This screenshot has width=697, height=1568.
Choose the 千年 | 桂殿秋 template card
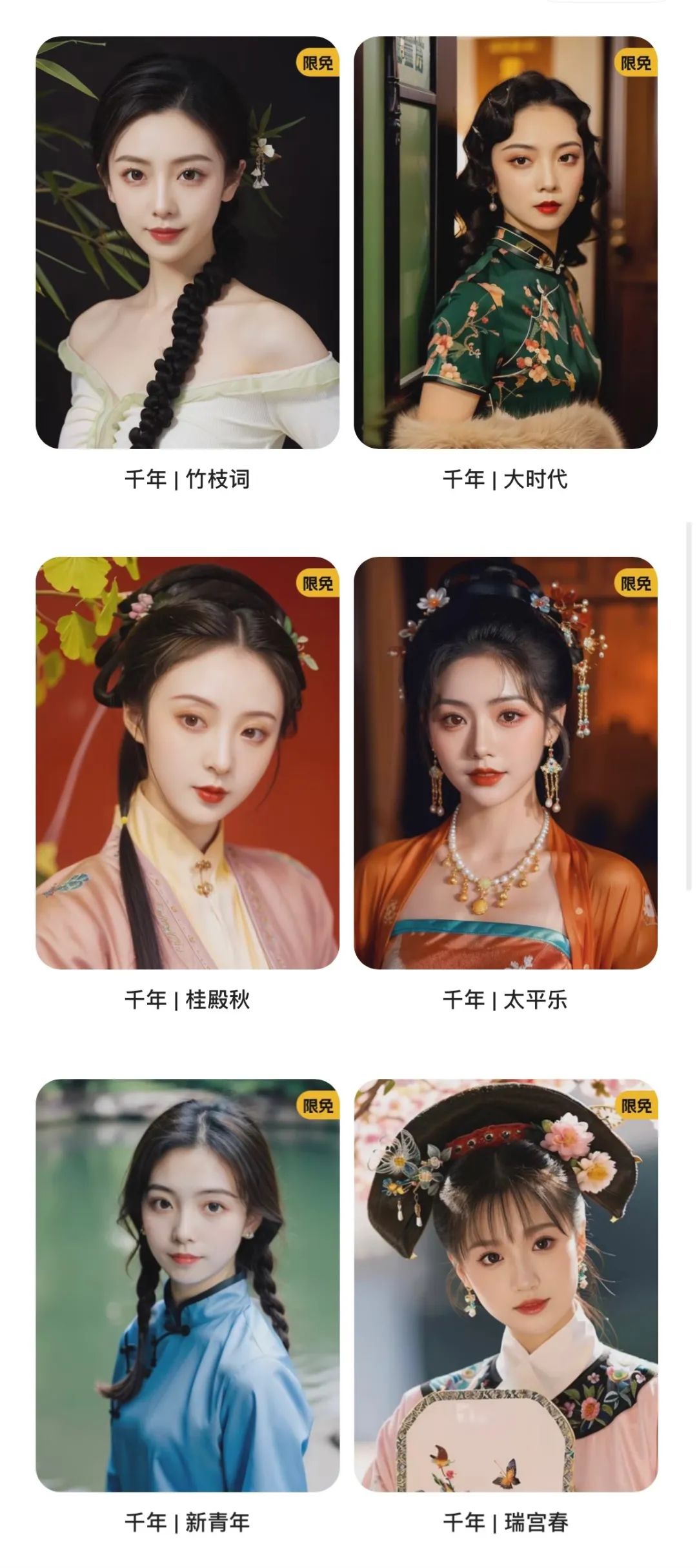[187, 763]
